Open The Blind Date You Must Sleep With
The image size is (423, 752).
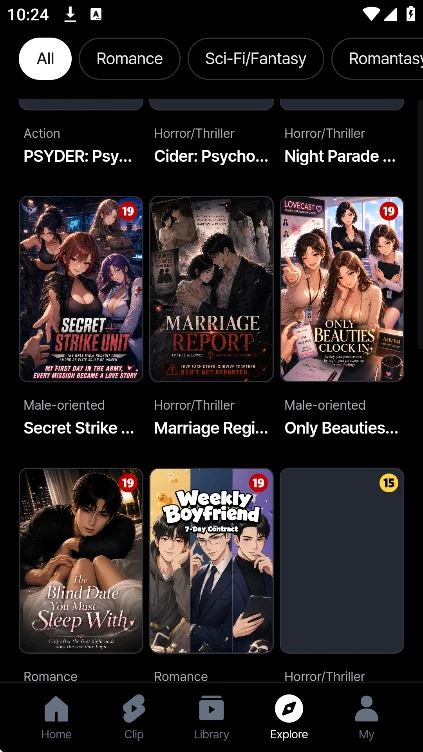(x=81, y=561)
